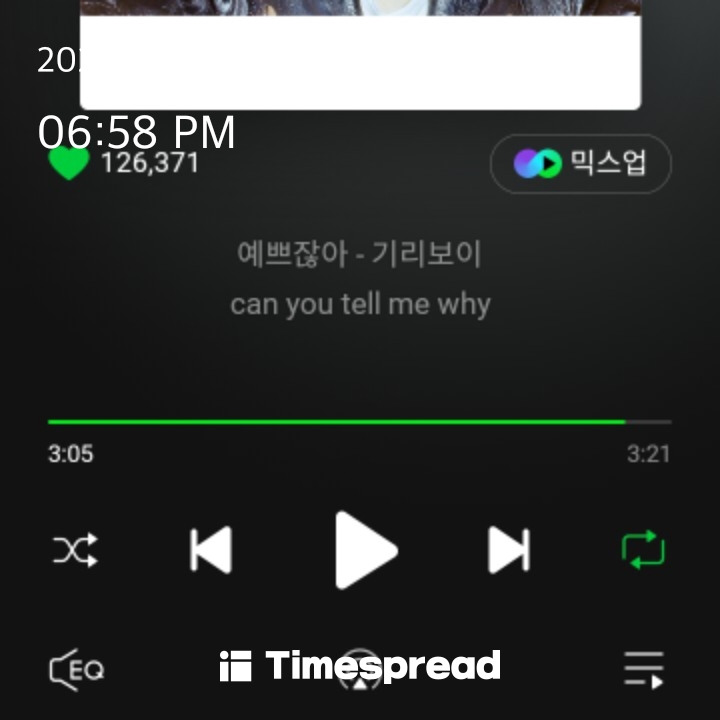Open the current playlist queue
Image resolution: width=720 pixels, height=720 pixels.
point(643,669)
